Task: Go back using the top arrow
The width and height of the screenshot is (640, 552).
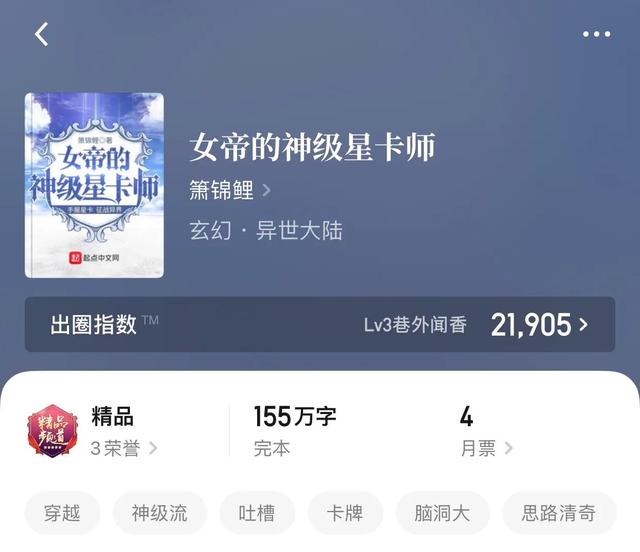Action: click(x=41, y=34)
